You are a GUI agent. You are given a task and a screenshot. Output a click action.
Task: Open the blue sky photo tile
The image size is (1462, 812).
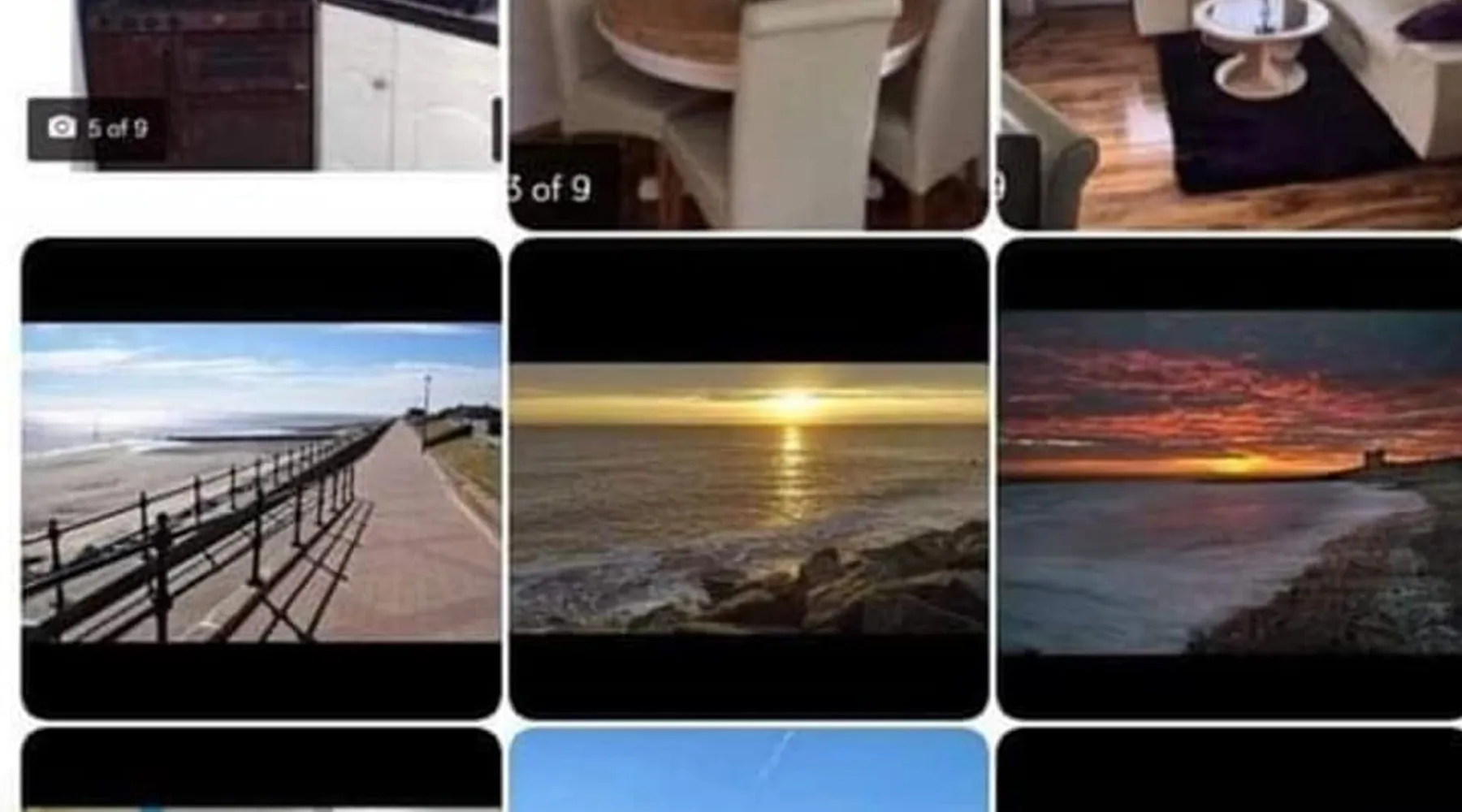click(x=748, y=771)
